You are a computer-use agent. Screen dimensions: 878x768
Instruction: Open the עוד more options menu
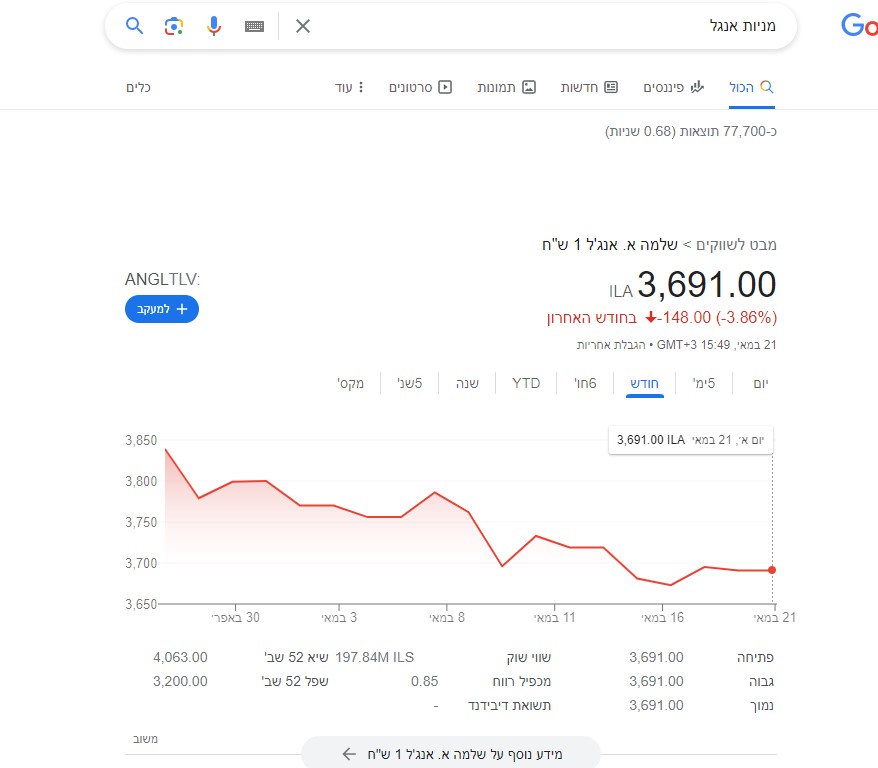[x=350, y=87]
